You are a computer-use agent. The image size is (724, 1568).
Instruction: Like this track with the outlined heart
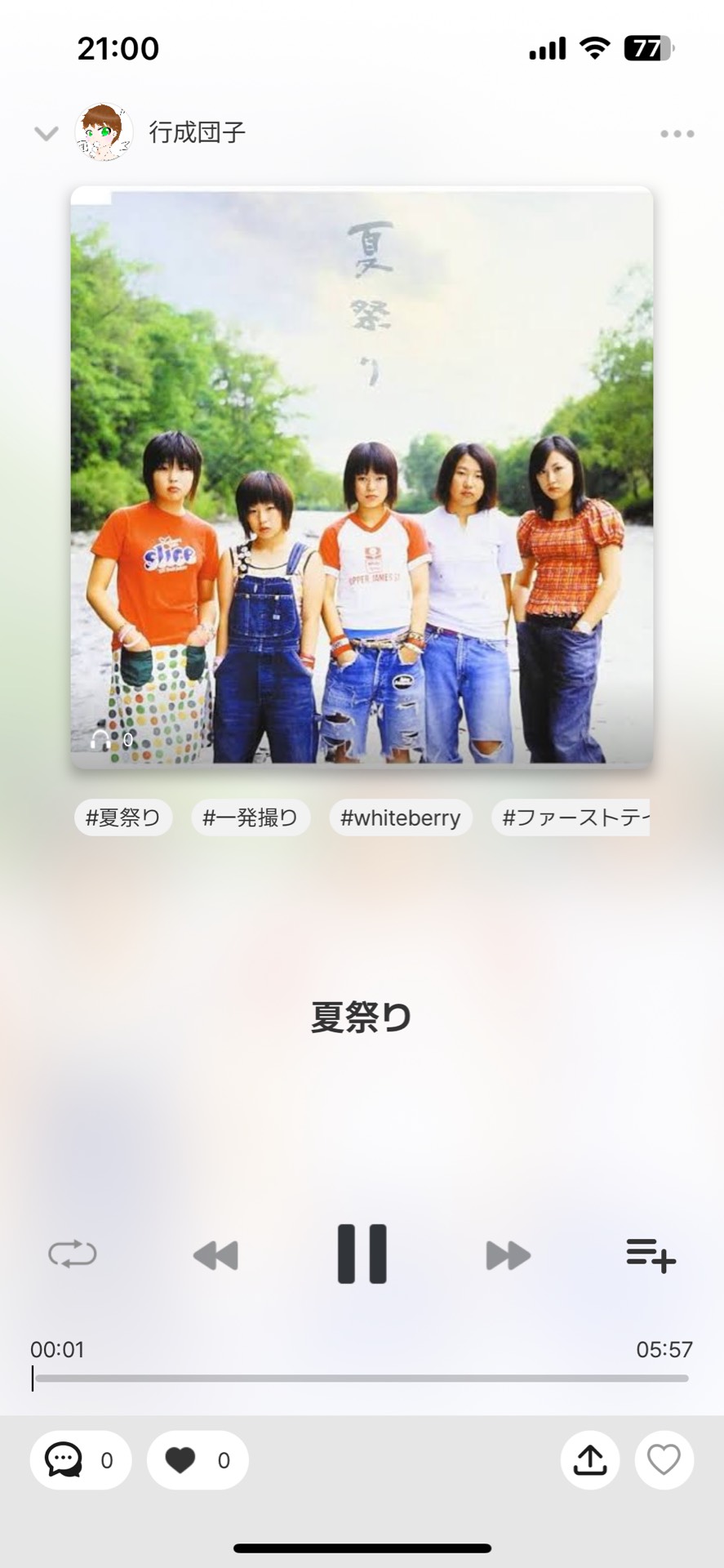tap(664, 1460)
